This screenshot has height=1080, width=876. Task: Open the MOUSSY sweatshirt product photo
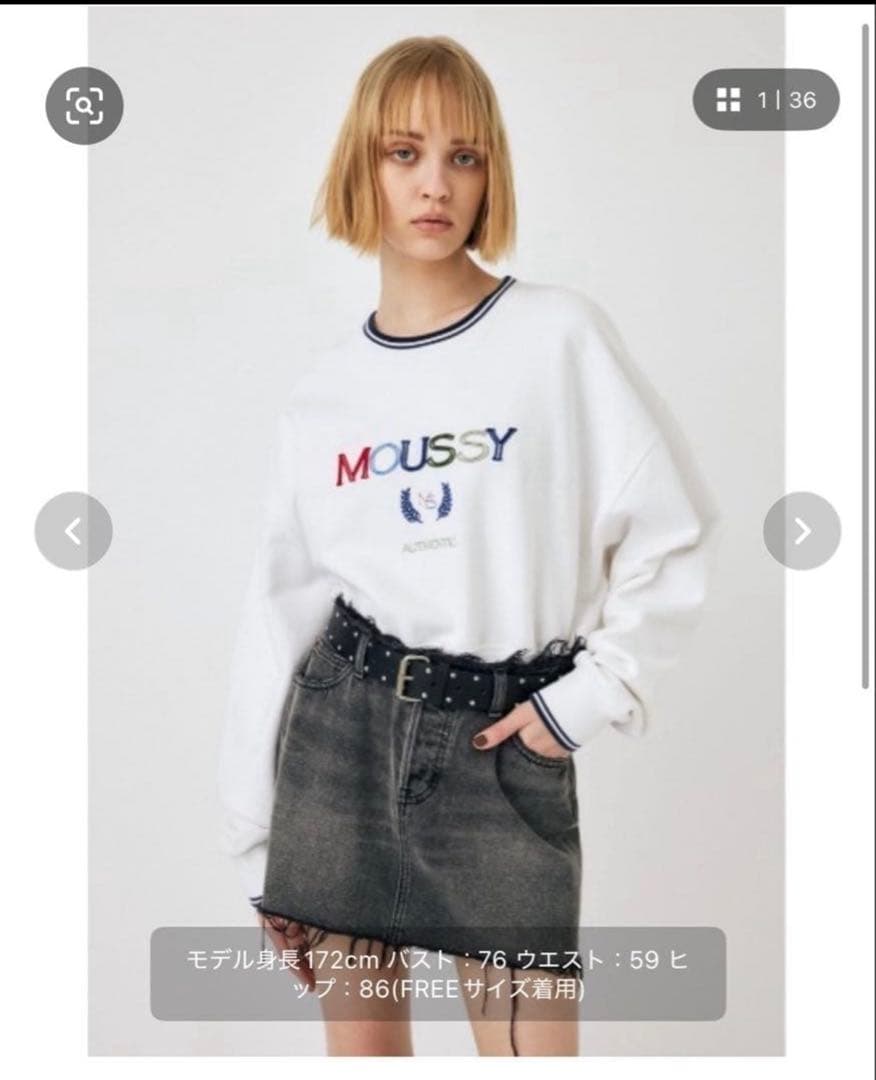tap(437, 530)
